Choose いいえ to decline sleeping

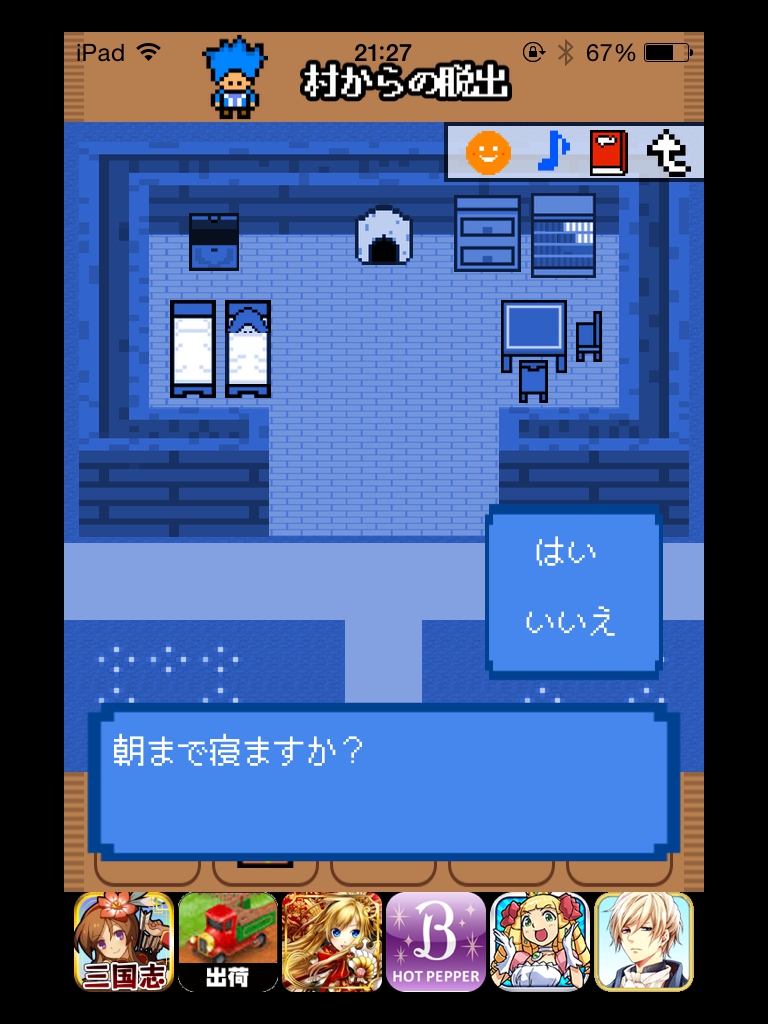coord(570,622)
